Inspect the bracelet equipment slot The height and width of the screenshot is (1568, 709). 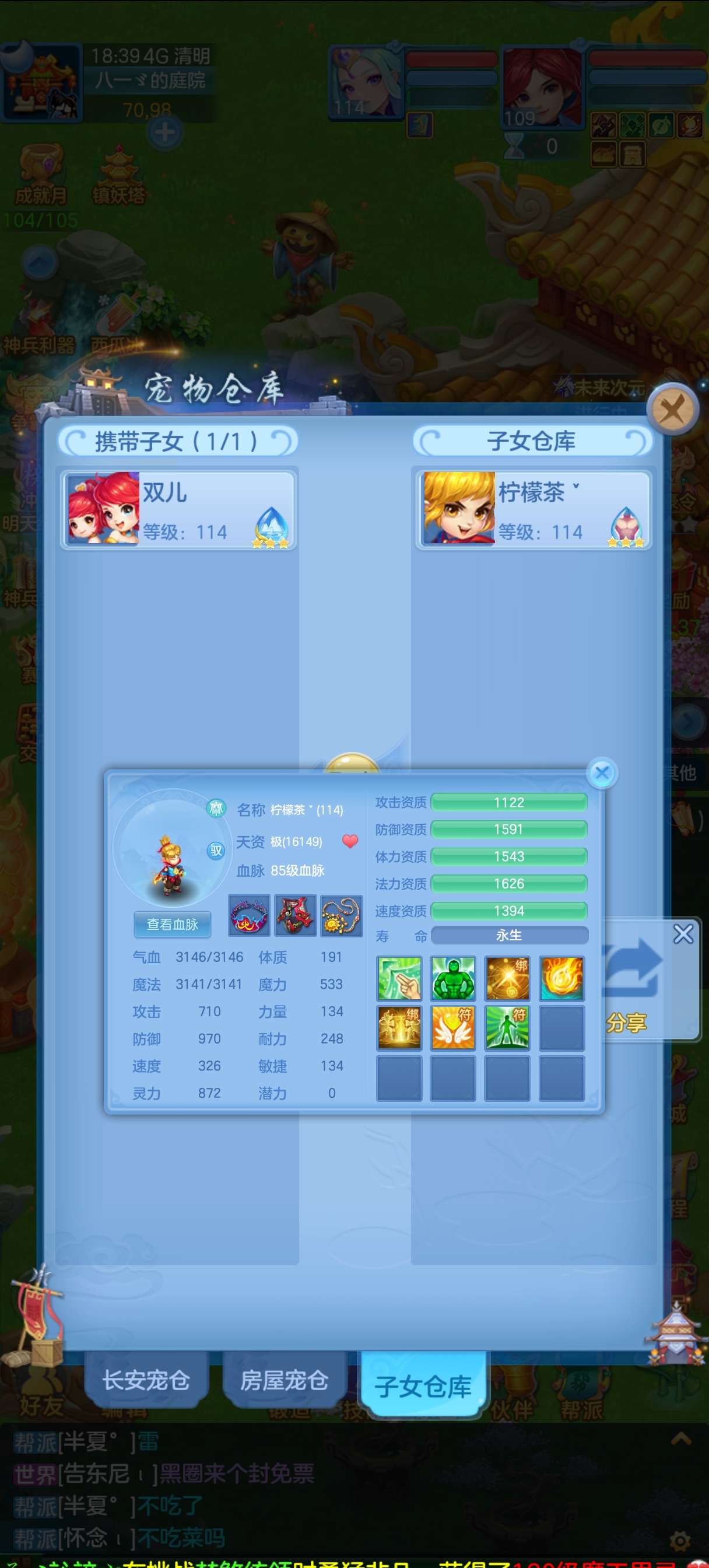click(249, 915)
